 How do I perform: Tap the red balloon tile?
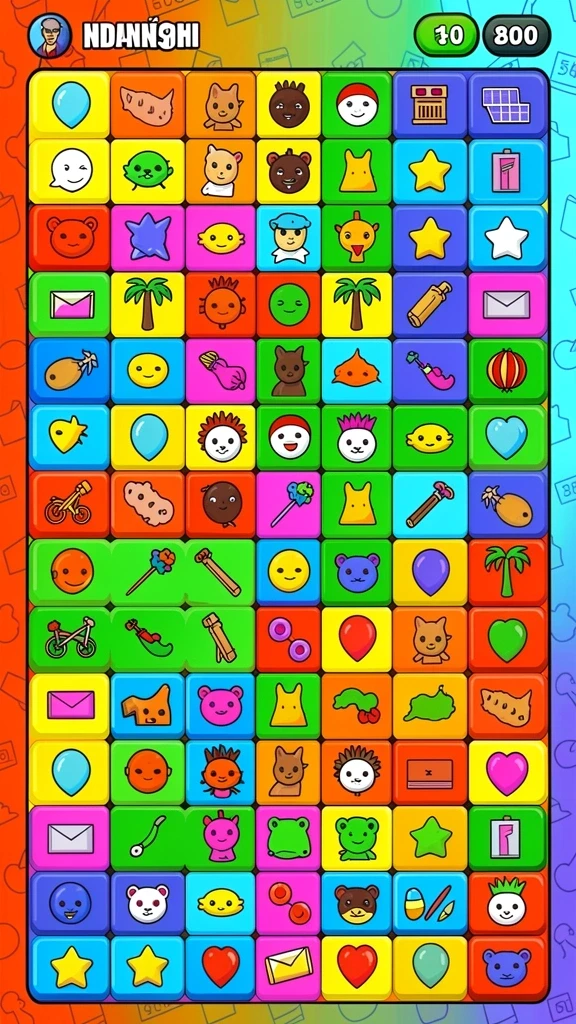coord(357,639)
